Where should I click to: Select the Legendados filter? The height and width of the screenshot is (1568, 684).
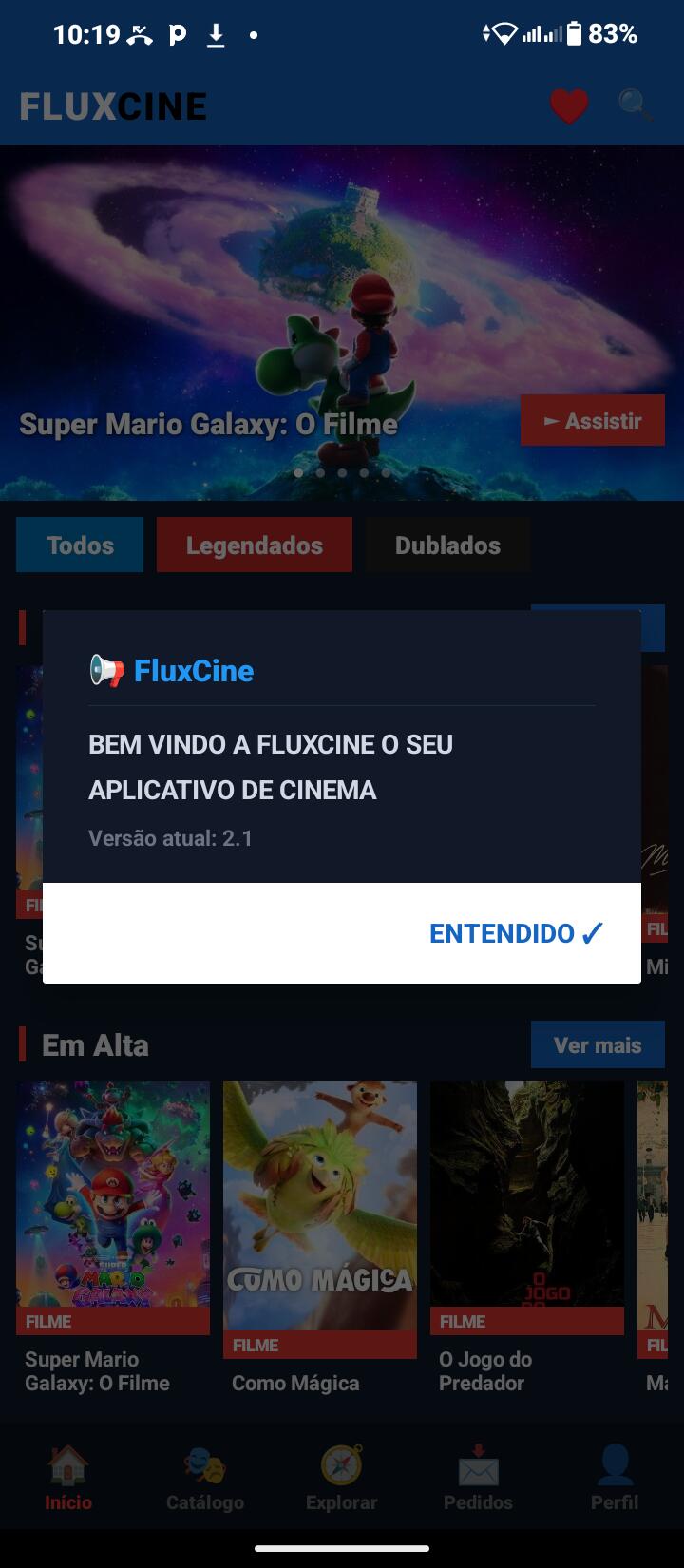coord(255,545)
